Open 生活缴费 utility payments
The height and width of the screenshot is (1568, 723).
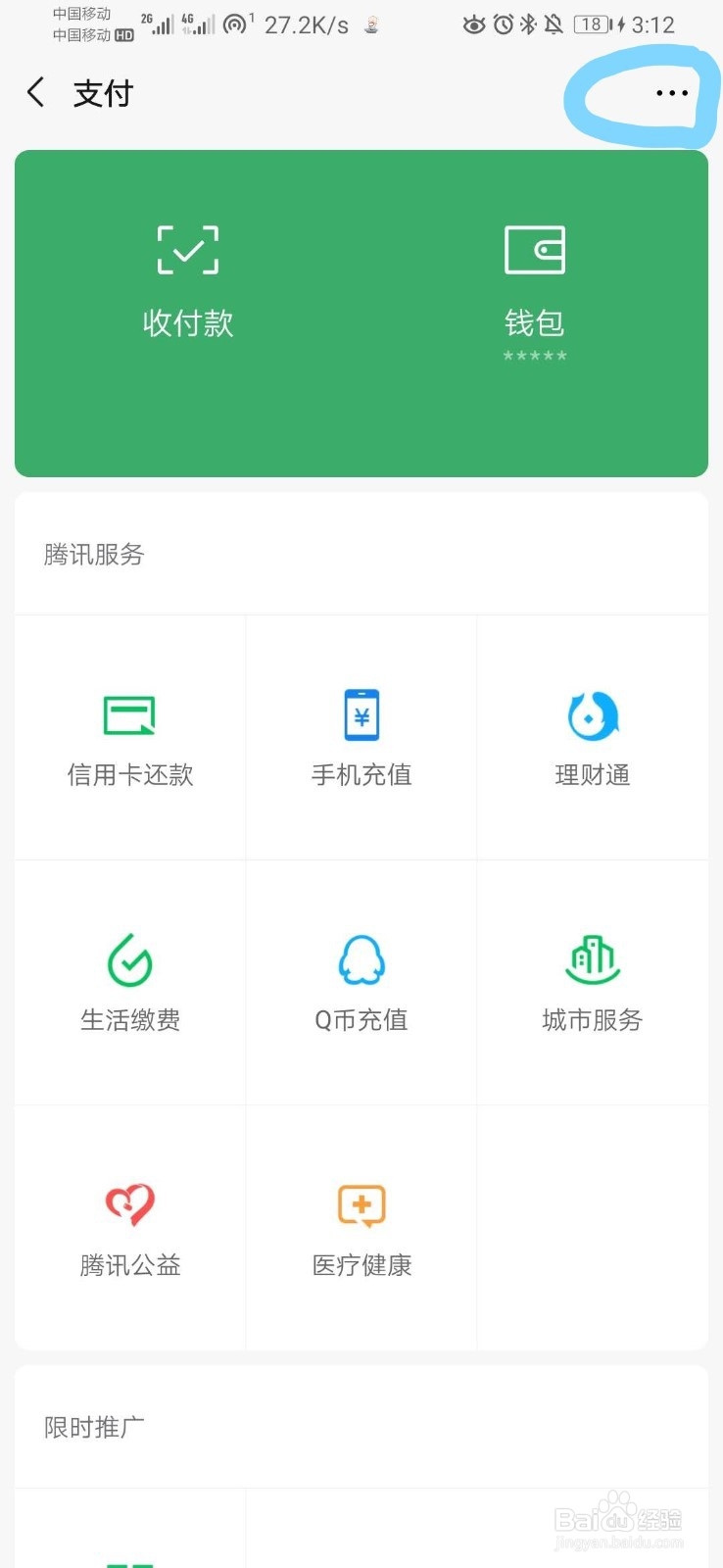(x=130, y=983)
